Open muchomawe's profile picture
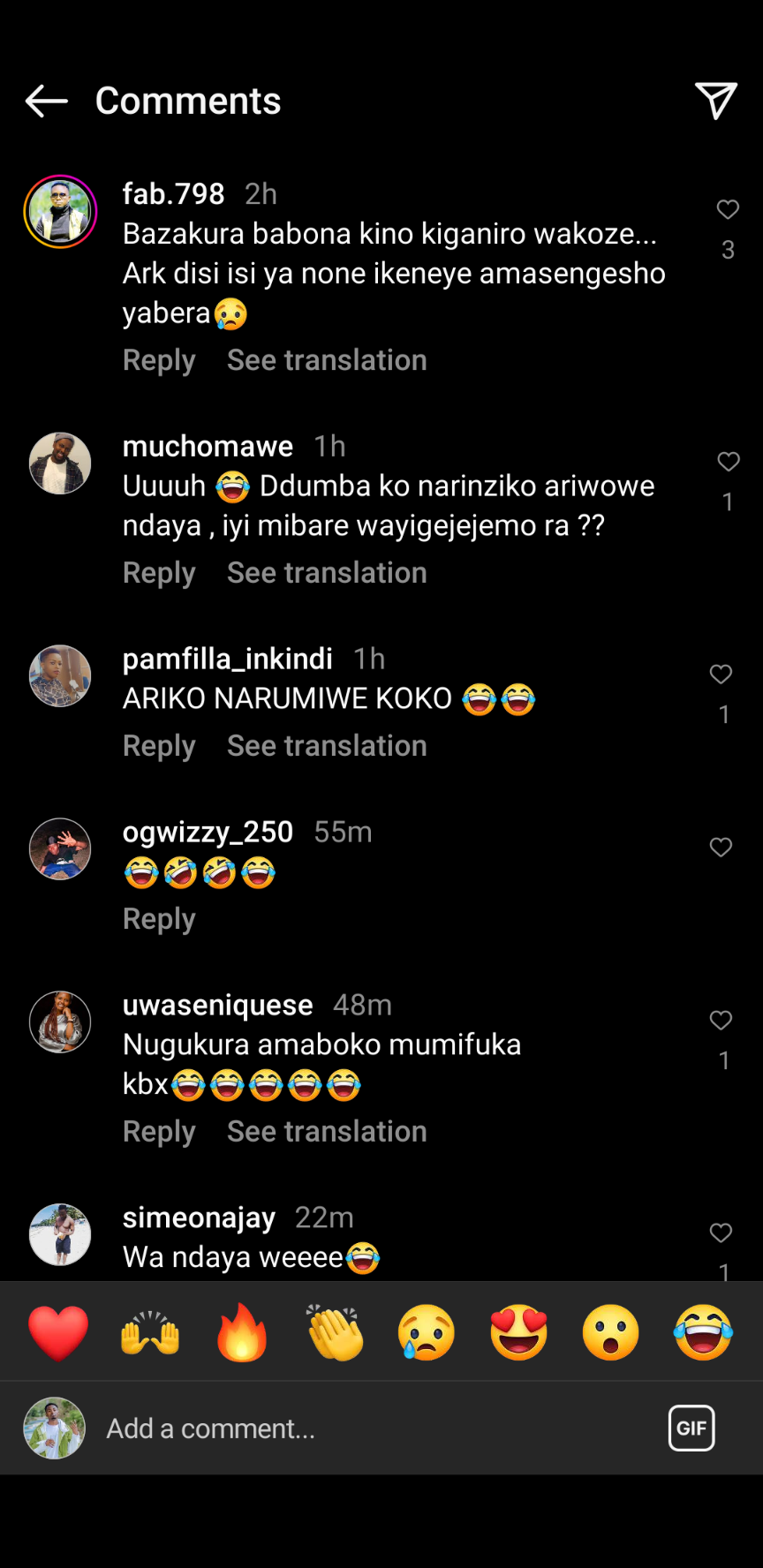 coord(60,463)
